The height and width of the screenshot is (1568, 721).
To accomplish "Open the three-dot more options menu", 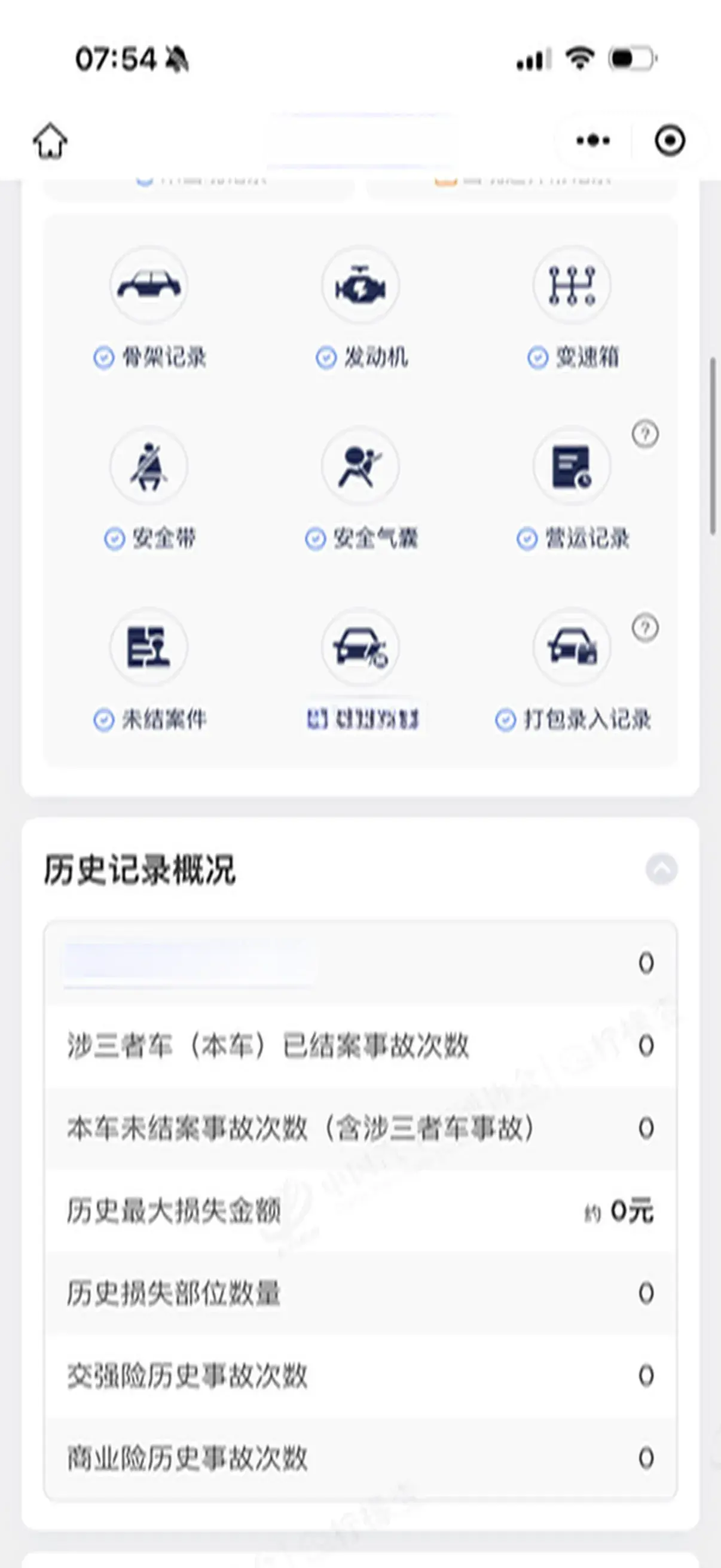I will [x=592, y=141].
